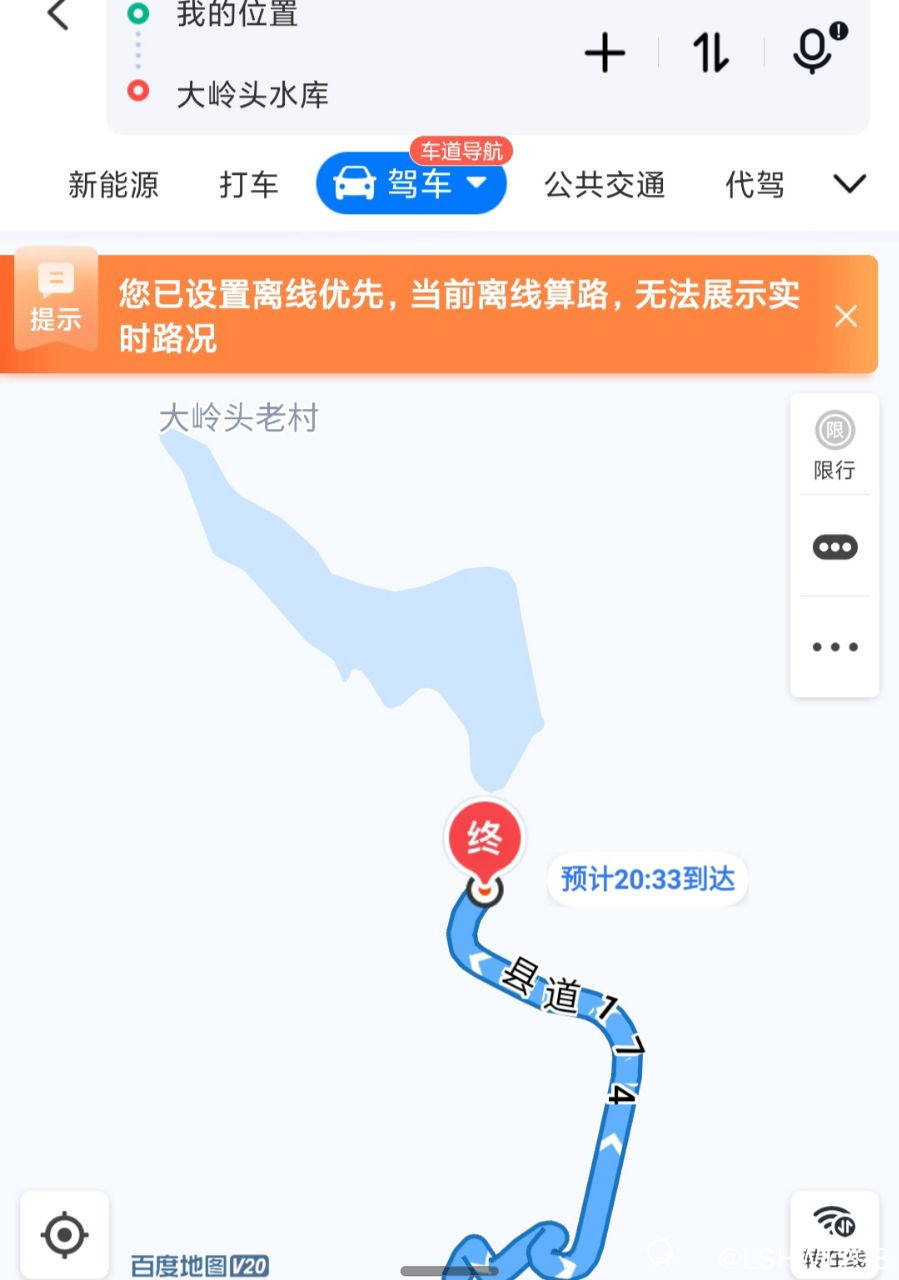The image size is (899, 1280).
Task: Open the 限行 restriction settings
Action: [834, 446]
